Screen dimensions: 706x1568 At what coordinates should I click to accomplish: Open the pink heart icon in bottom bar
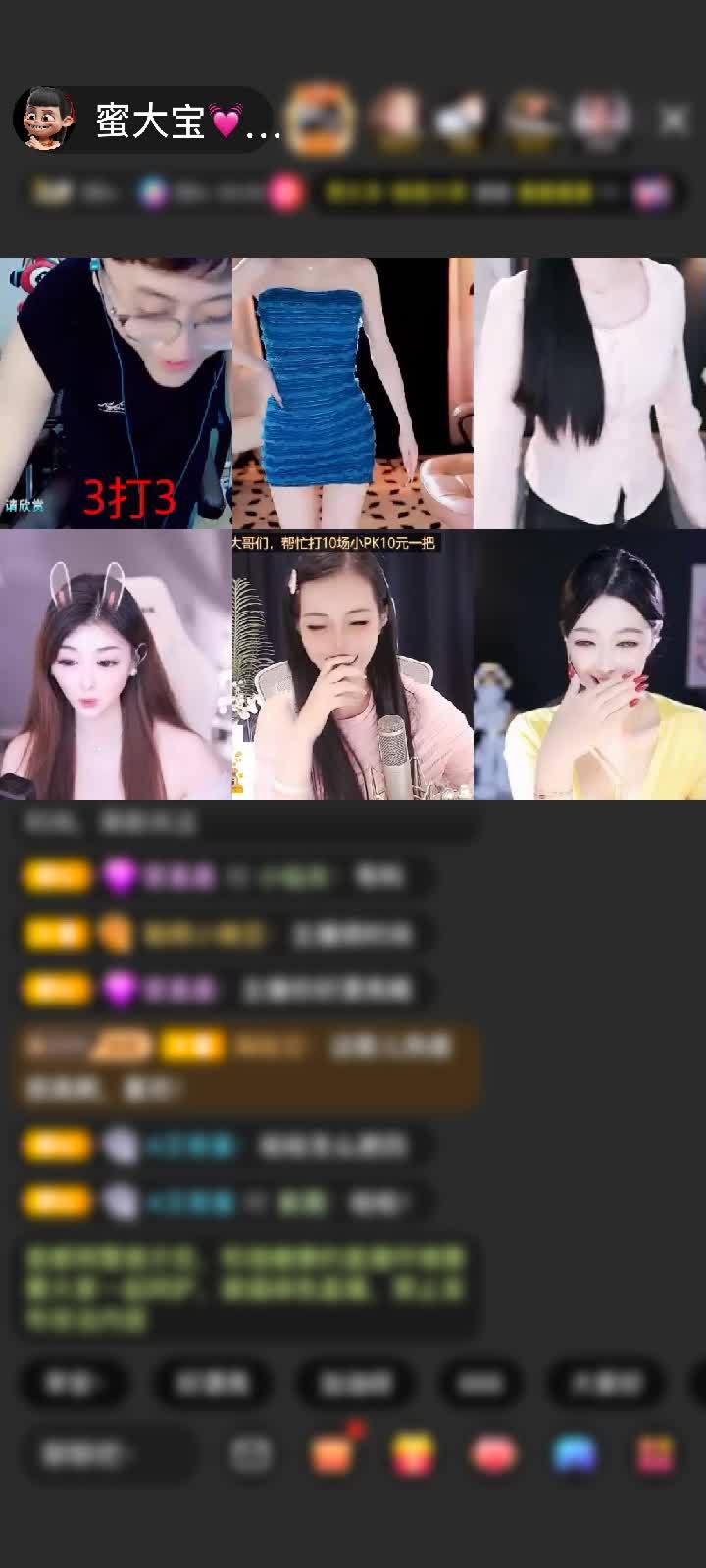[493, 1455]
